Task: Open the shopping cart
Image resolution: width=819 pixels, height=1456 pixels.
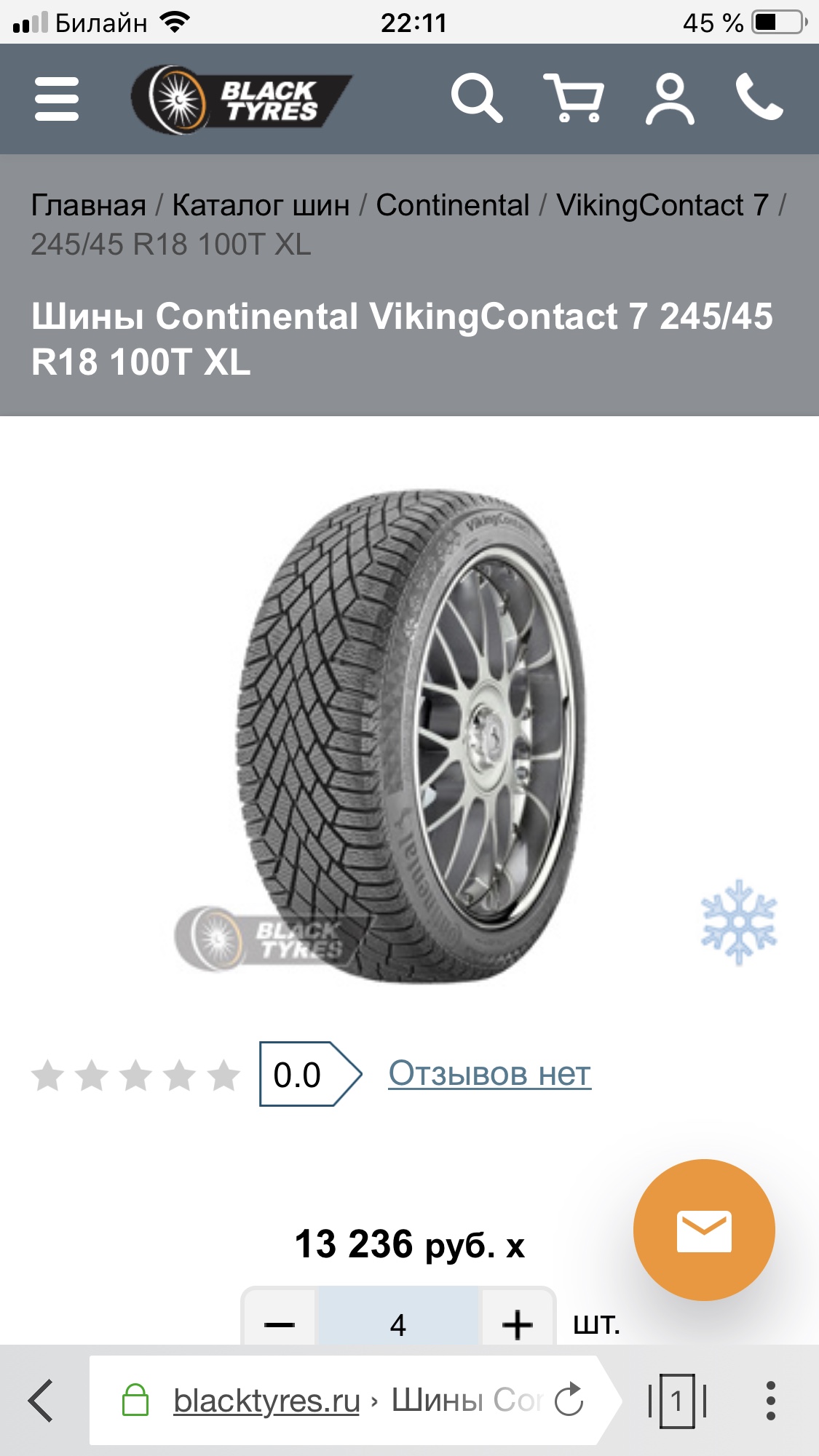Action: coord(574,98)
